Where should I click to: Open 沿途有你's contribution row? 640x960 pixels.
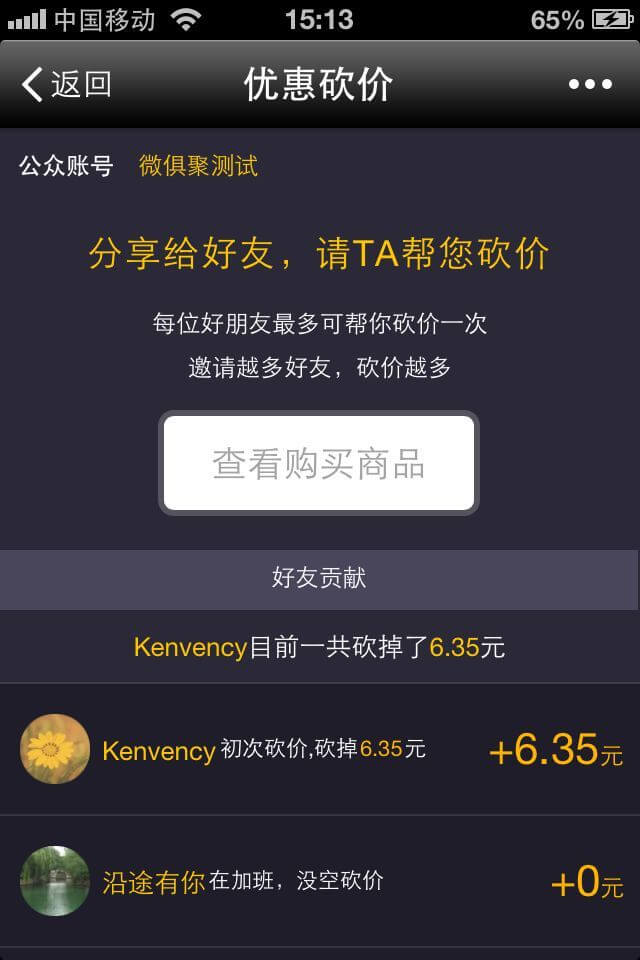(320, 881)
